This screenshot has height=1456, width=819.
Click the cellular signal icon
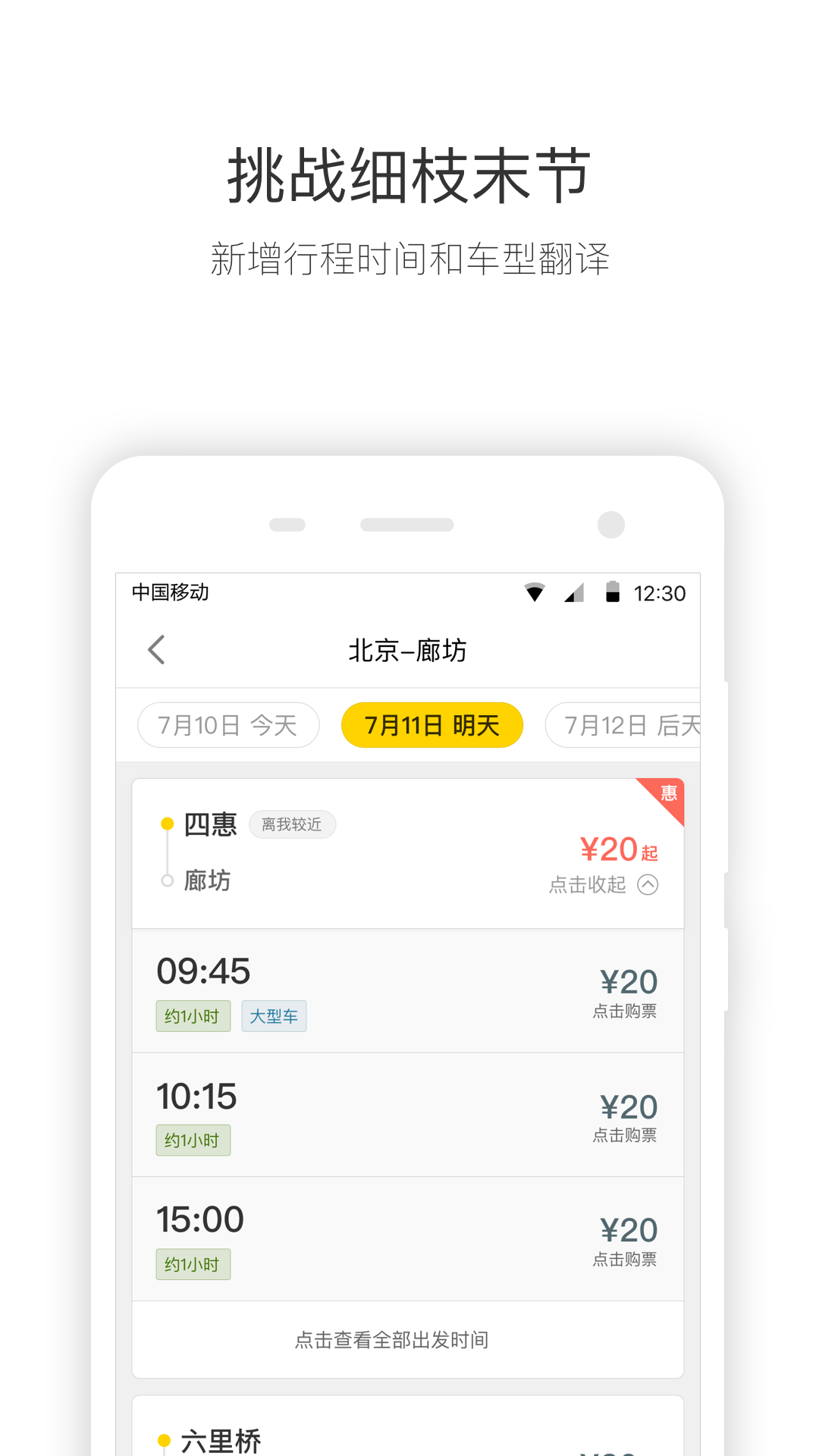574,593
